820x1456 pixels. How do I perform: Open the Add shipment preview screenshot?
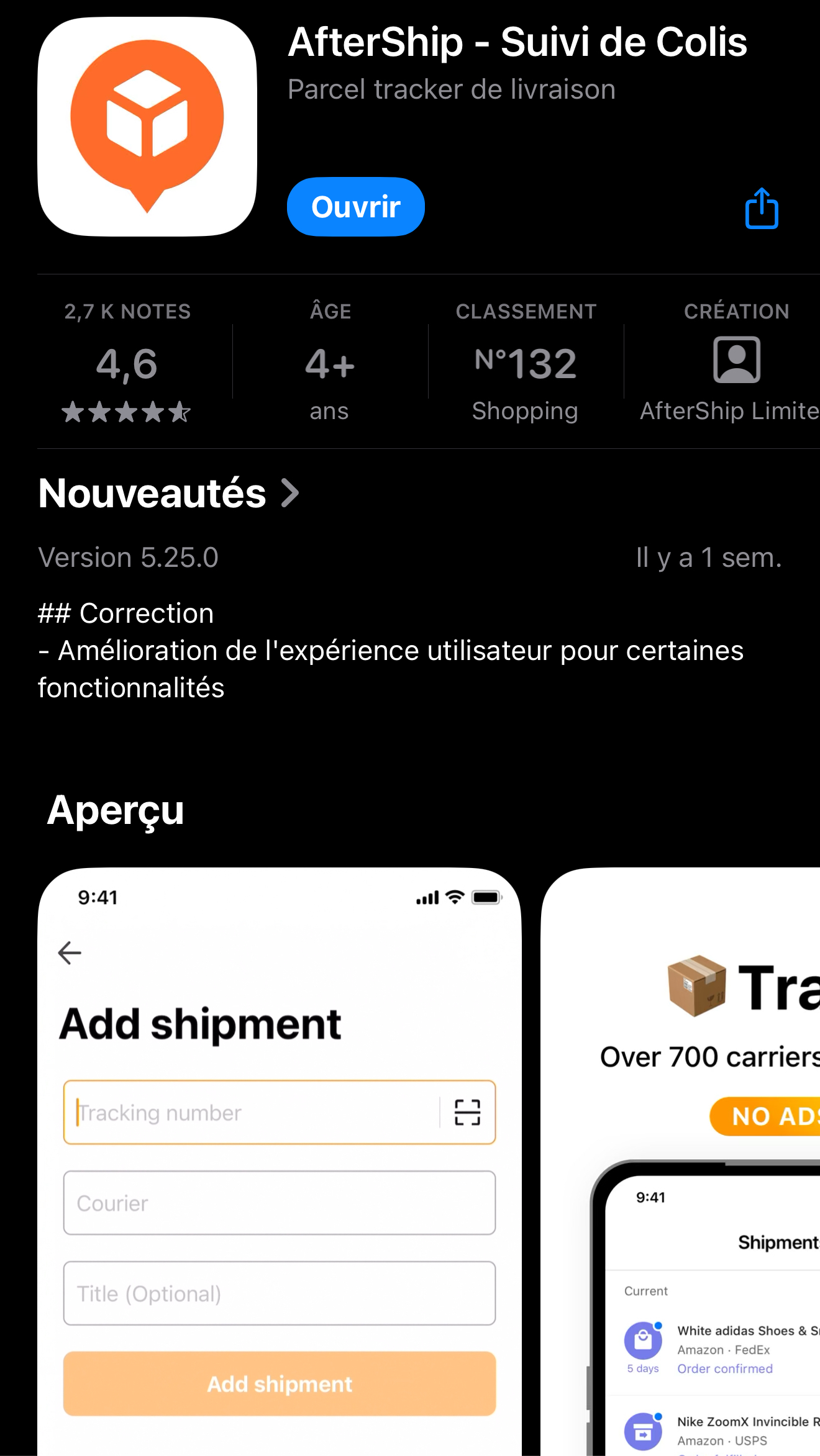[x=280, y=1161]
